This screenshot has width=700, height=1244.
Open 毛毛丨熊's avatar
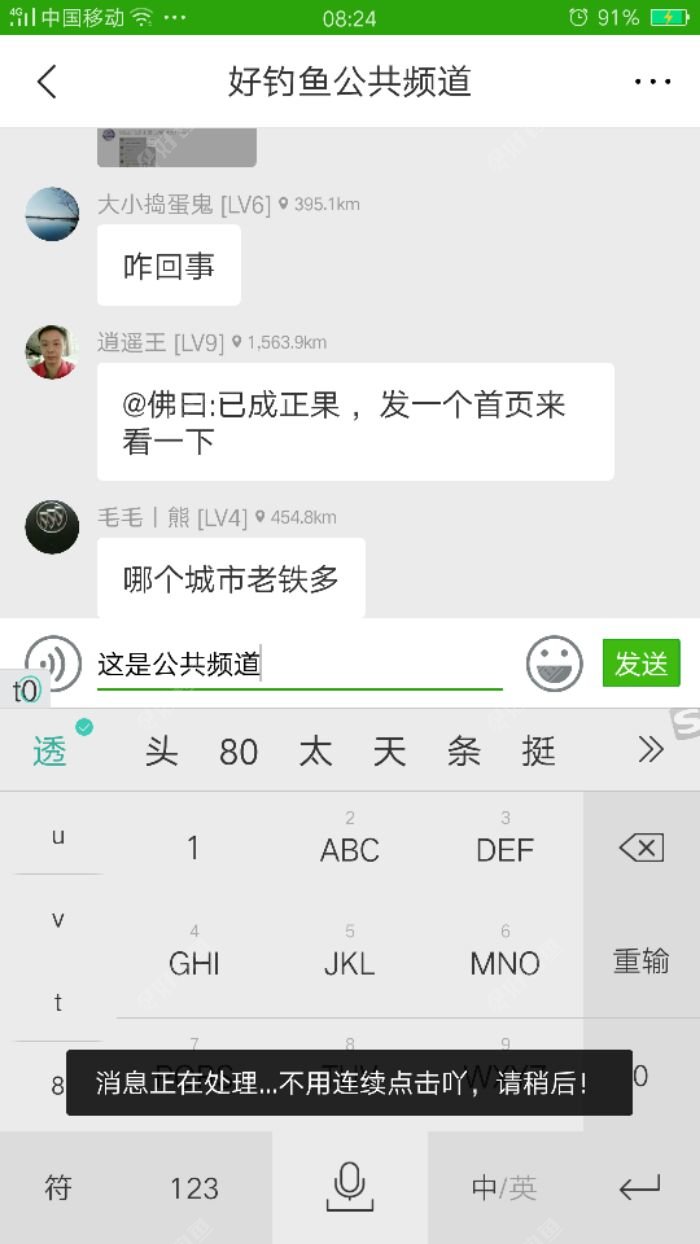tap(52, 527)
